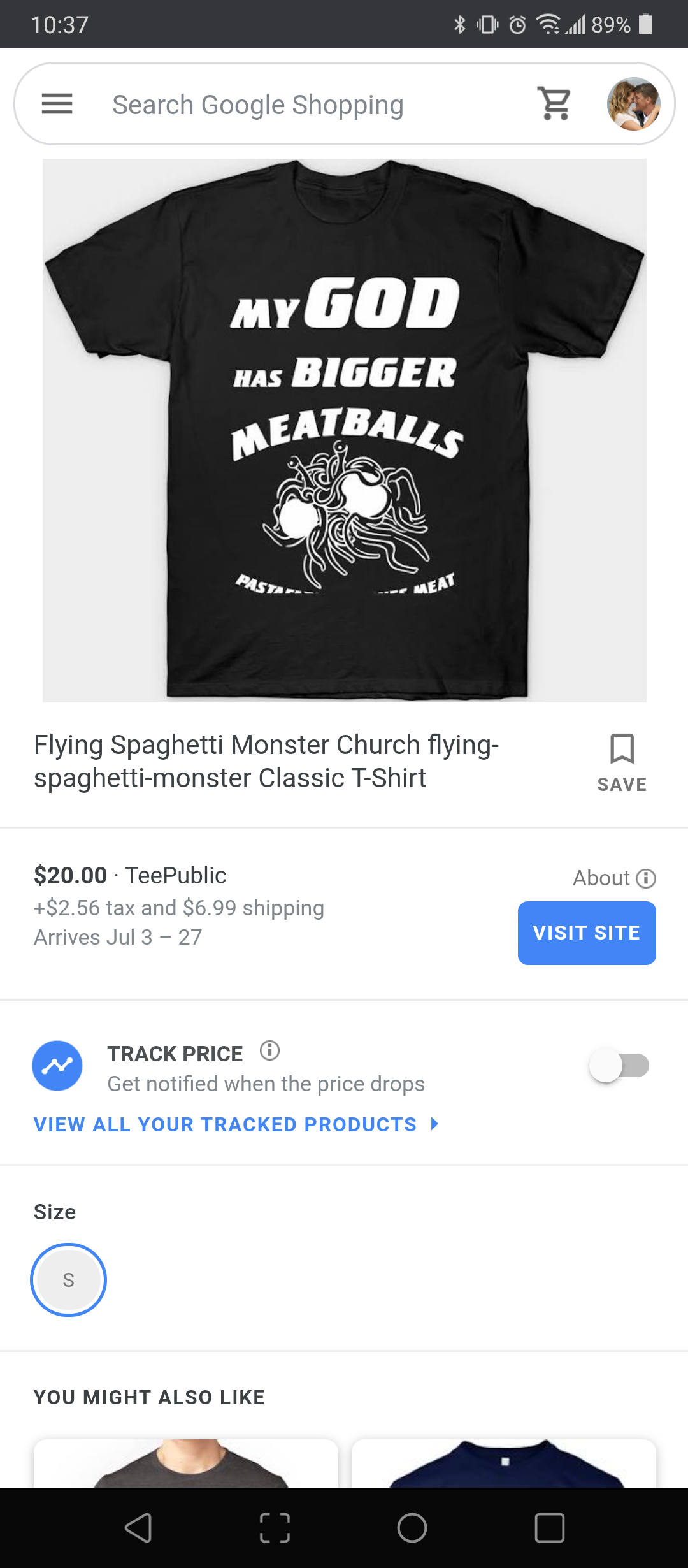Go back using the system back button
The image size is (688, 1568).
click(138, 1528)
